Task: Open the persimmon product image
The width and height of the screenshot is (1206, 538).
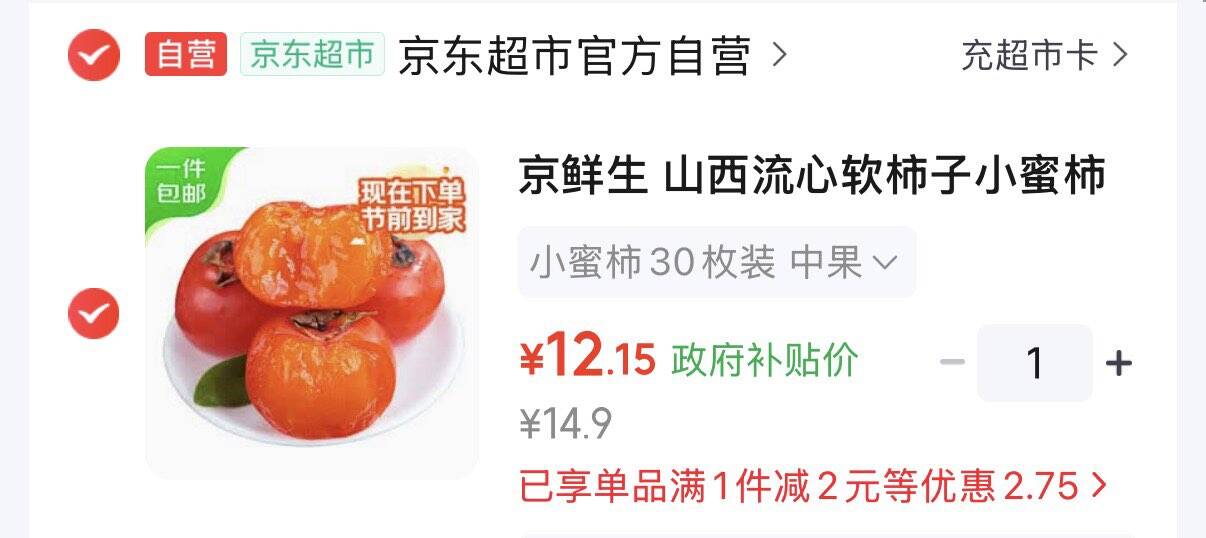Action: point(312,312)
